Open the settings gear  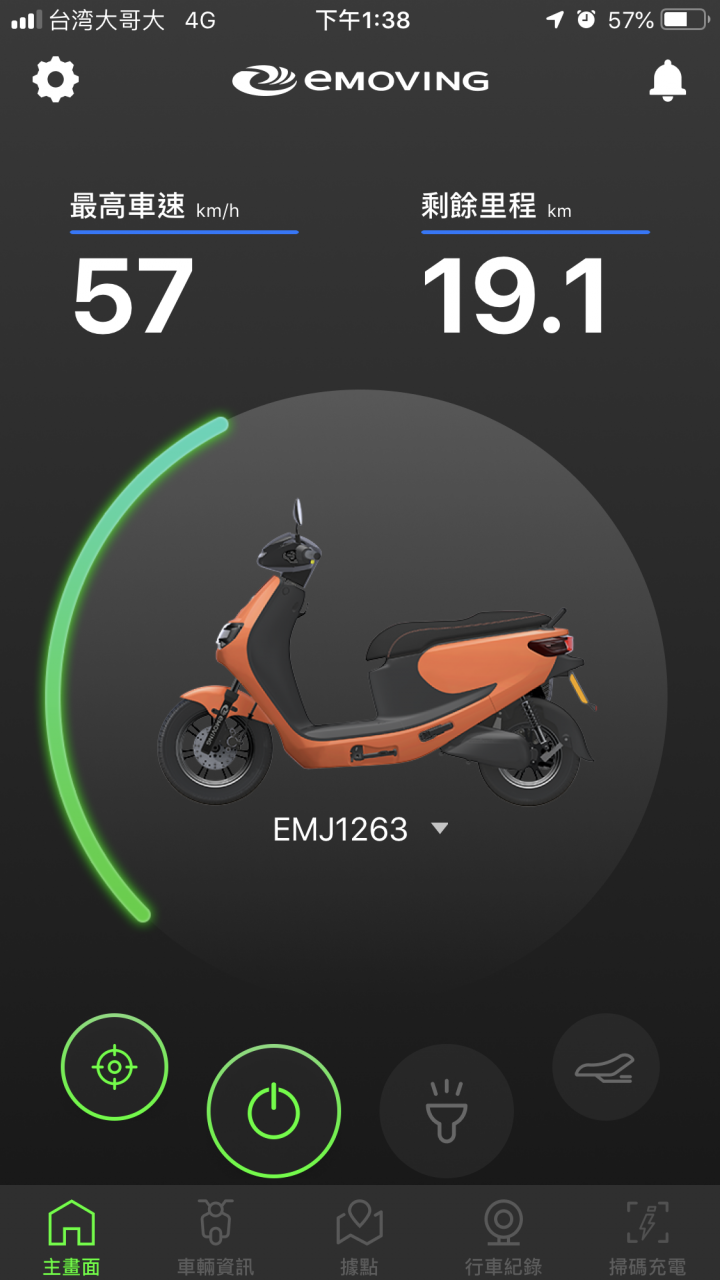coord(56,80)
